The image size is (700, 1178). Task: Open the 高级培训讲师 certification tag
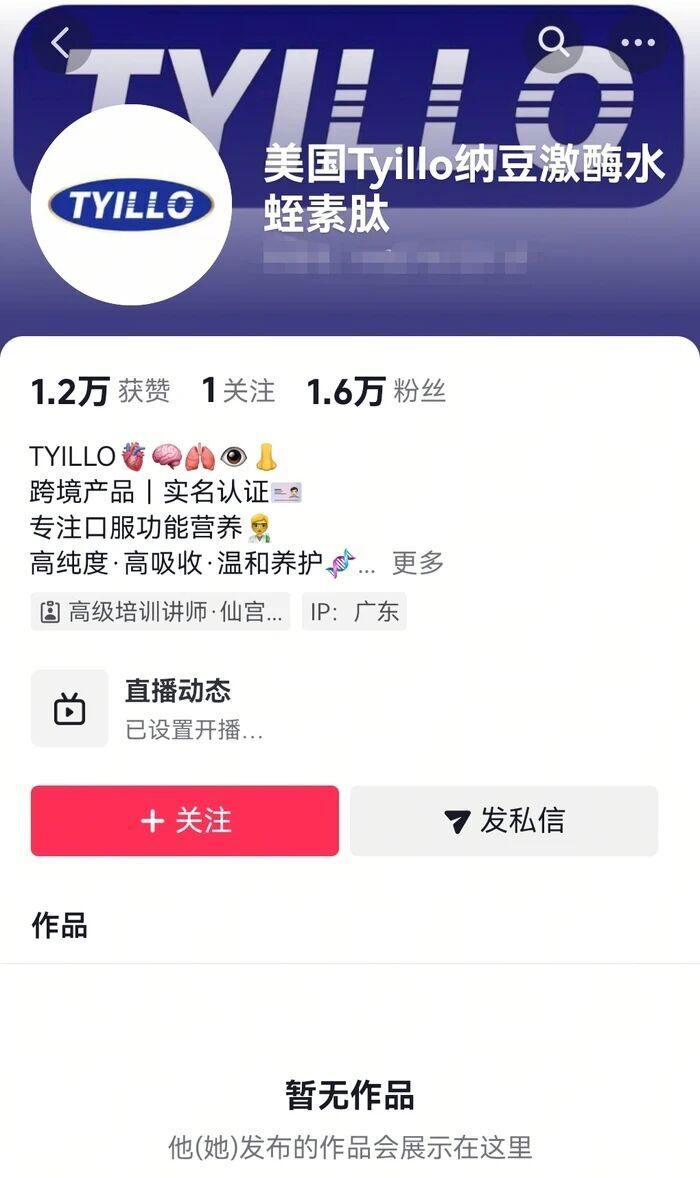click(x=161, y=612)
